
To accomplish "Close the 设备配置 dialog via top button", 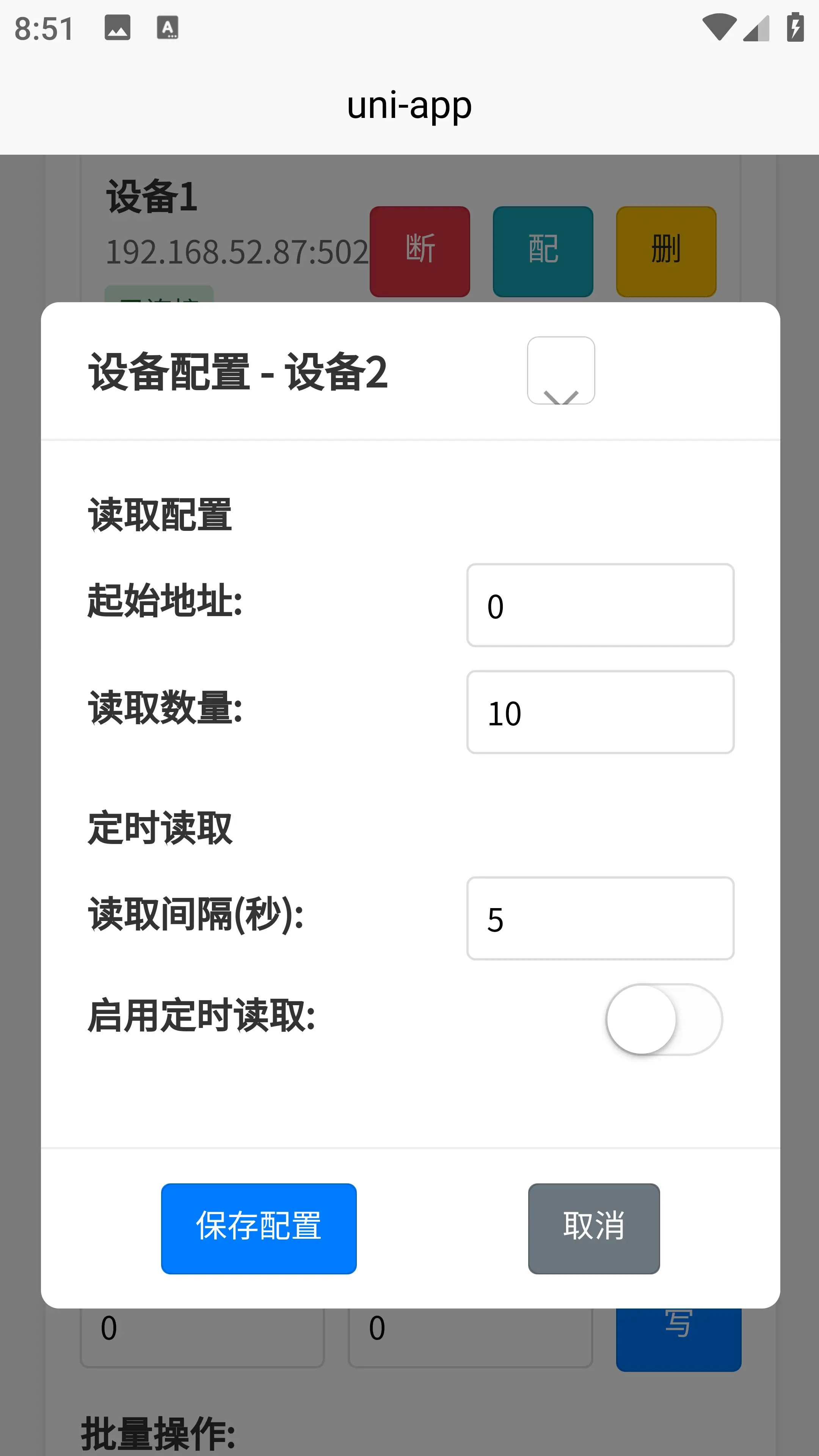I will click(x=561, y=370).
